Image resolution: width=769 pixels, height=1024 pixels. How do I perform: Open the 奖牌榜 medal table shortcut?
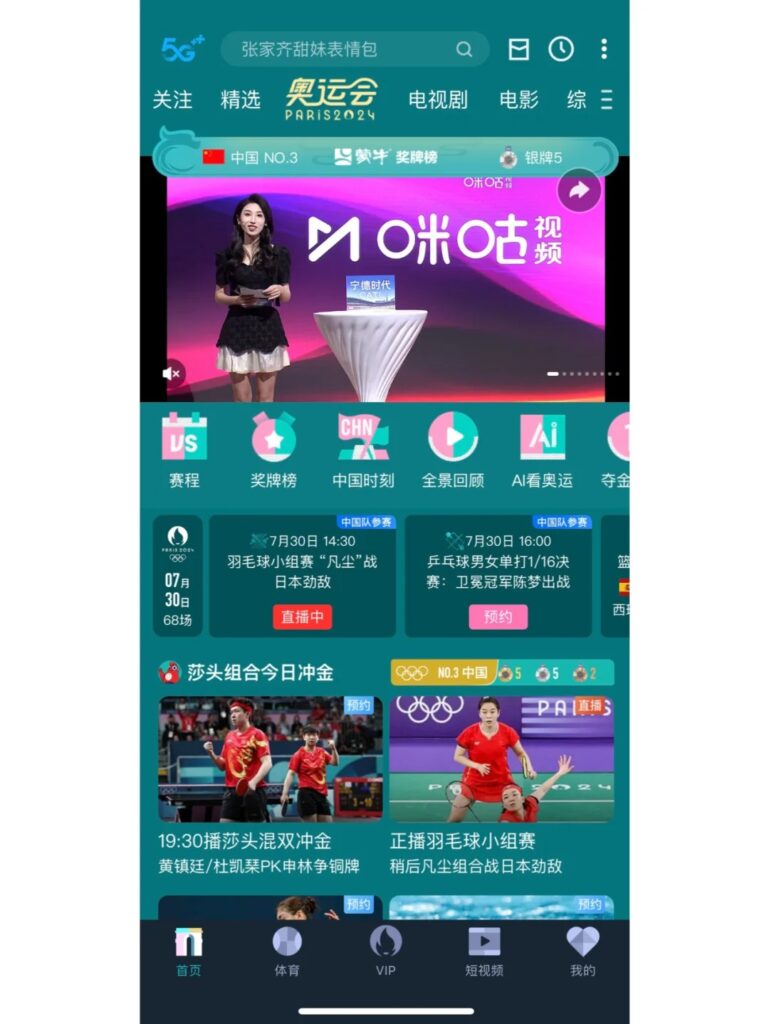point(273,450)
